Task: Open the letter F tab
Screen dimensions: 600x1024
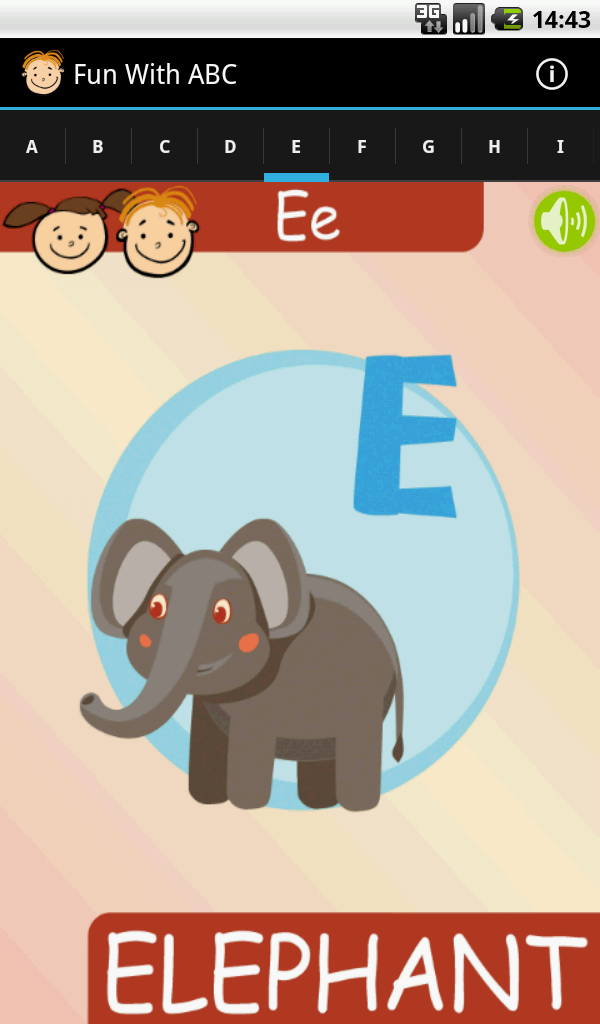Action: (362, 146)
